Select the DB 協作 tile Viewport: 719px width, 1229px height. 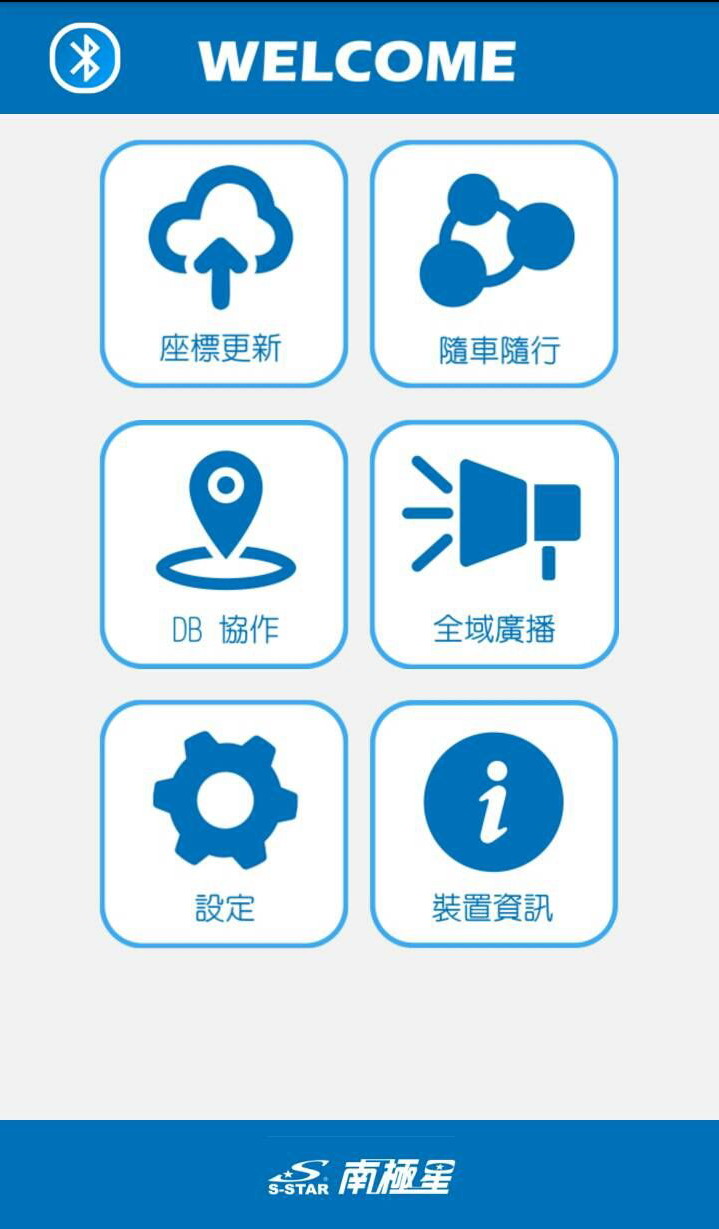click(223, 544)
